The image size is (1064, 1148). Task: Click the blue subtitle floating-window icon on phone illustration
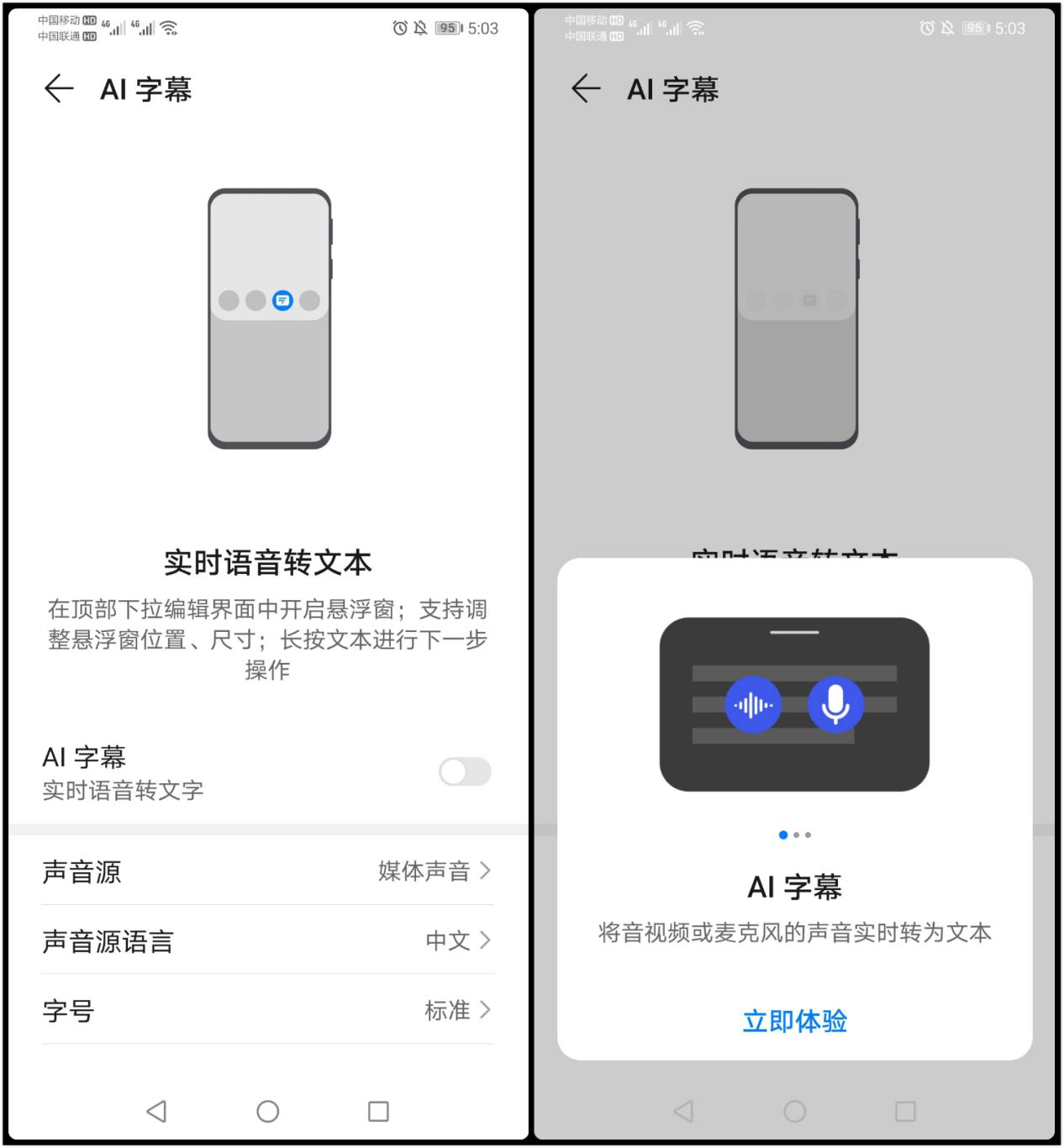pyautogui.click(x=282, y=301)
